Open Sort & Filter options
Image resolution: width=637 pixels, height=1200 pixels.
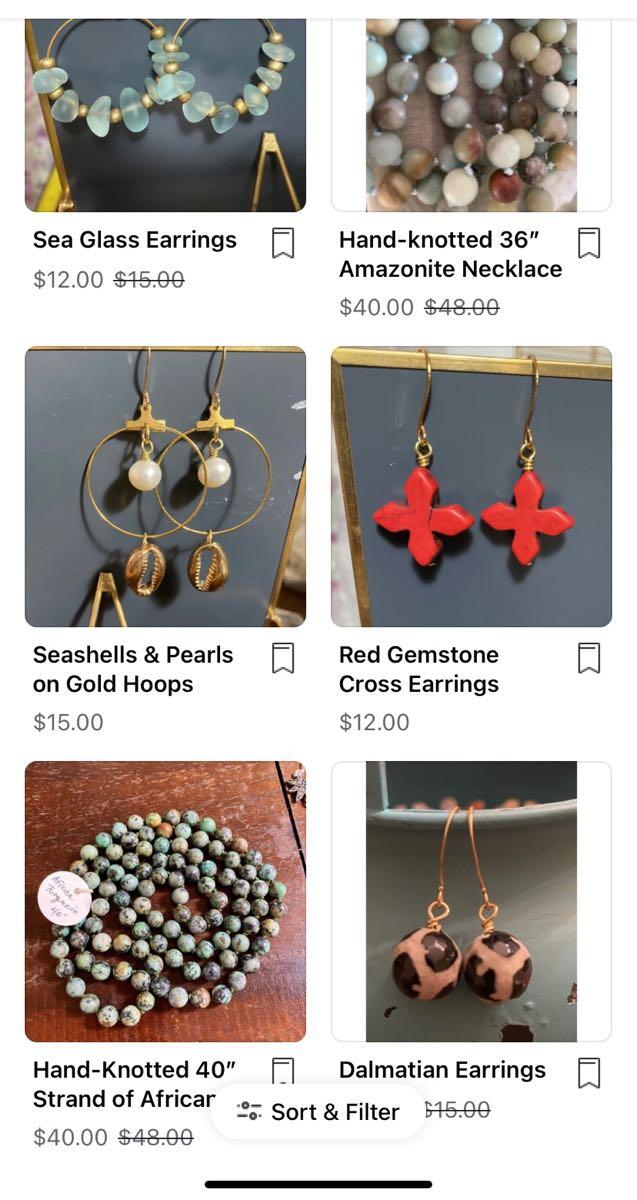318,1112
